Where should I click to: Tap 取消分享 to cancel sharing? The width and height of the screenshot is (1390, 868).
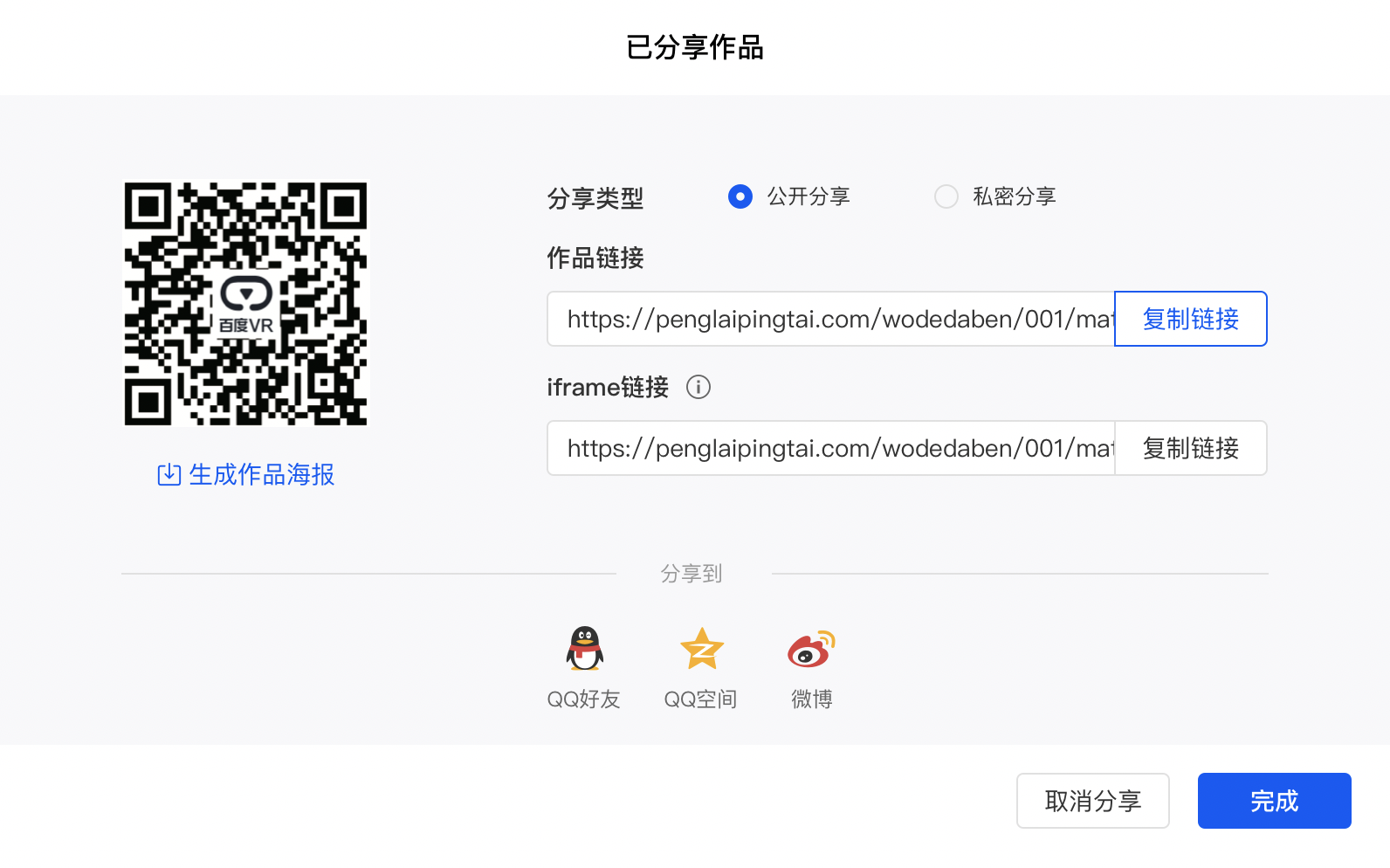(x=1092, y=801)
